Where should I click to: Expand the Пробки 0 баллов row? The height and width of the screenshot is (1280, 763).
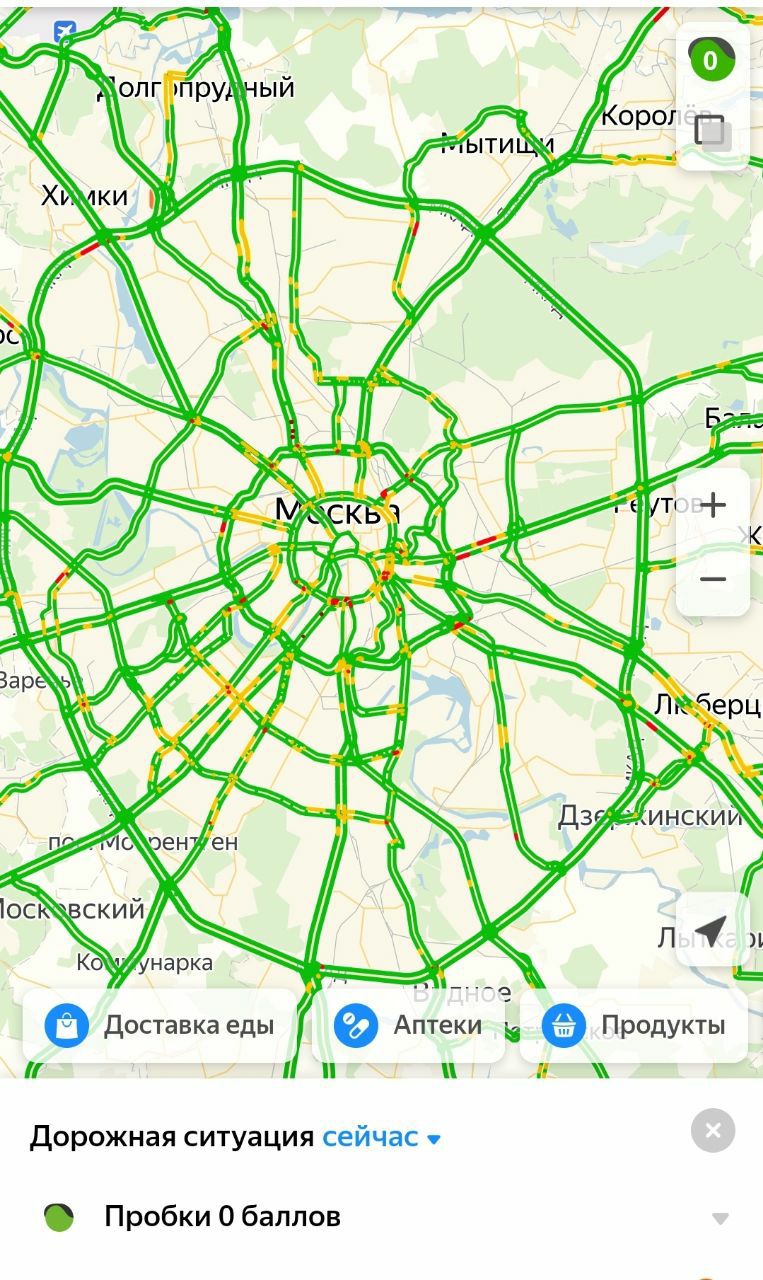pos(720,1218)
